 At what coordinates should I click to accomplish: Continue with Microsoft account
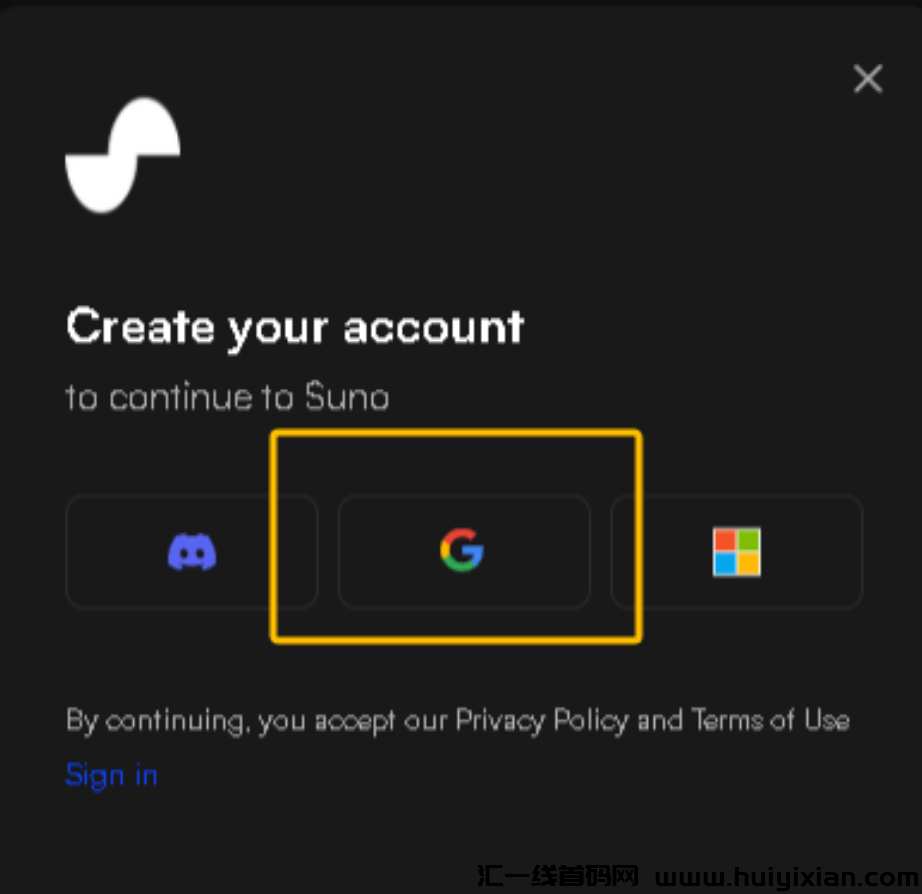(x=736, y=552)
